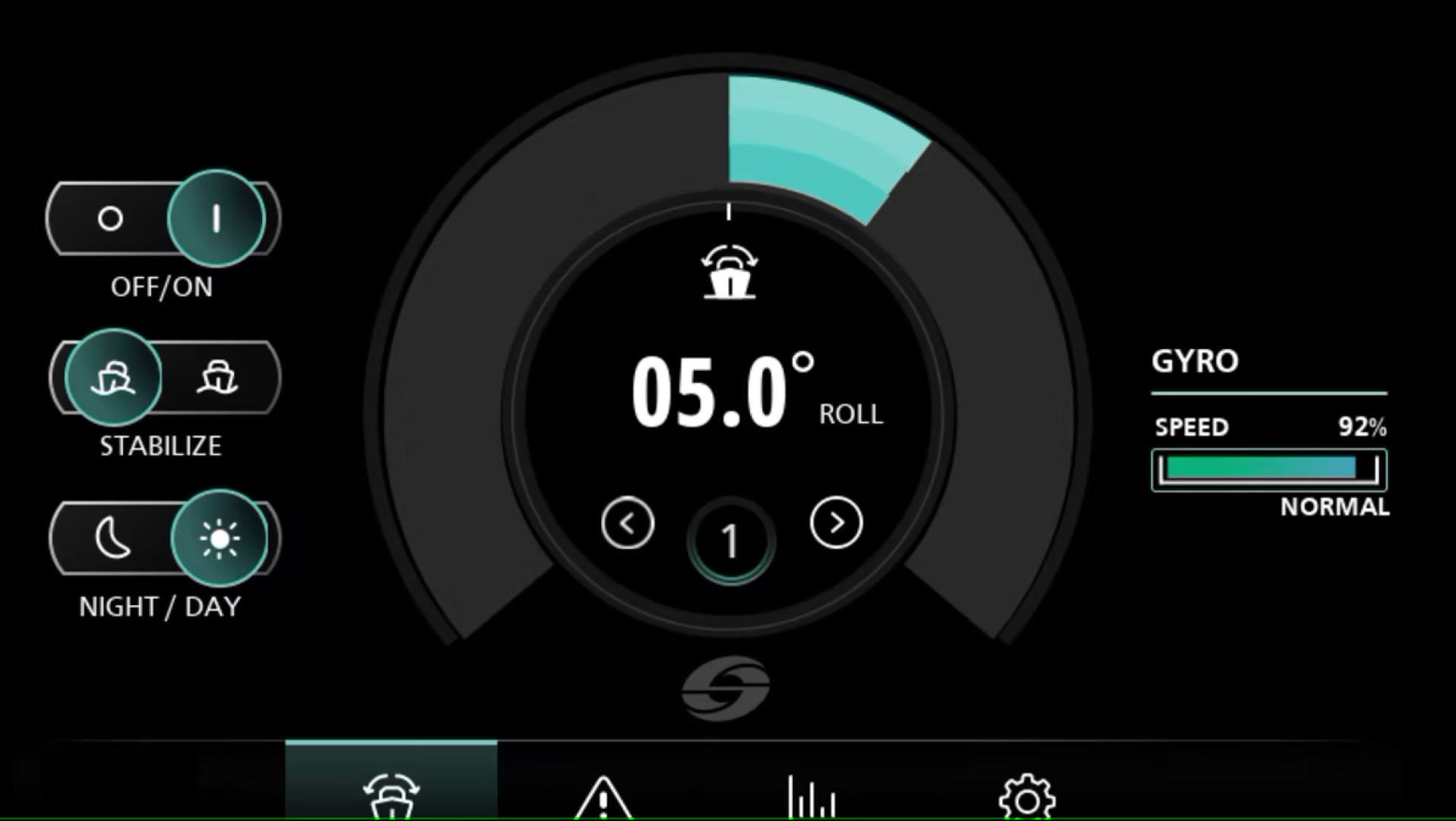Toggle the STABILIZE mode switch
Screen dimensions: 1456x821
217,378
